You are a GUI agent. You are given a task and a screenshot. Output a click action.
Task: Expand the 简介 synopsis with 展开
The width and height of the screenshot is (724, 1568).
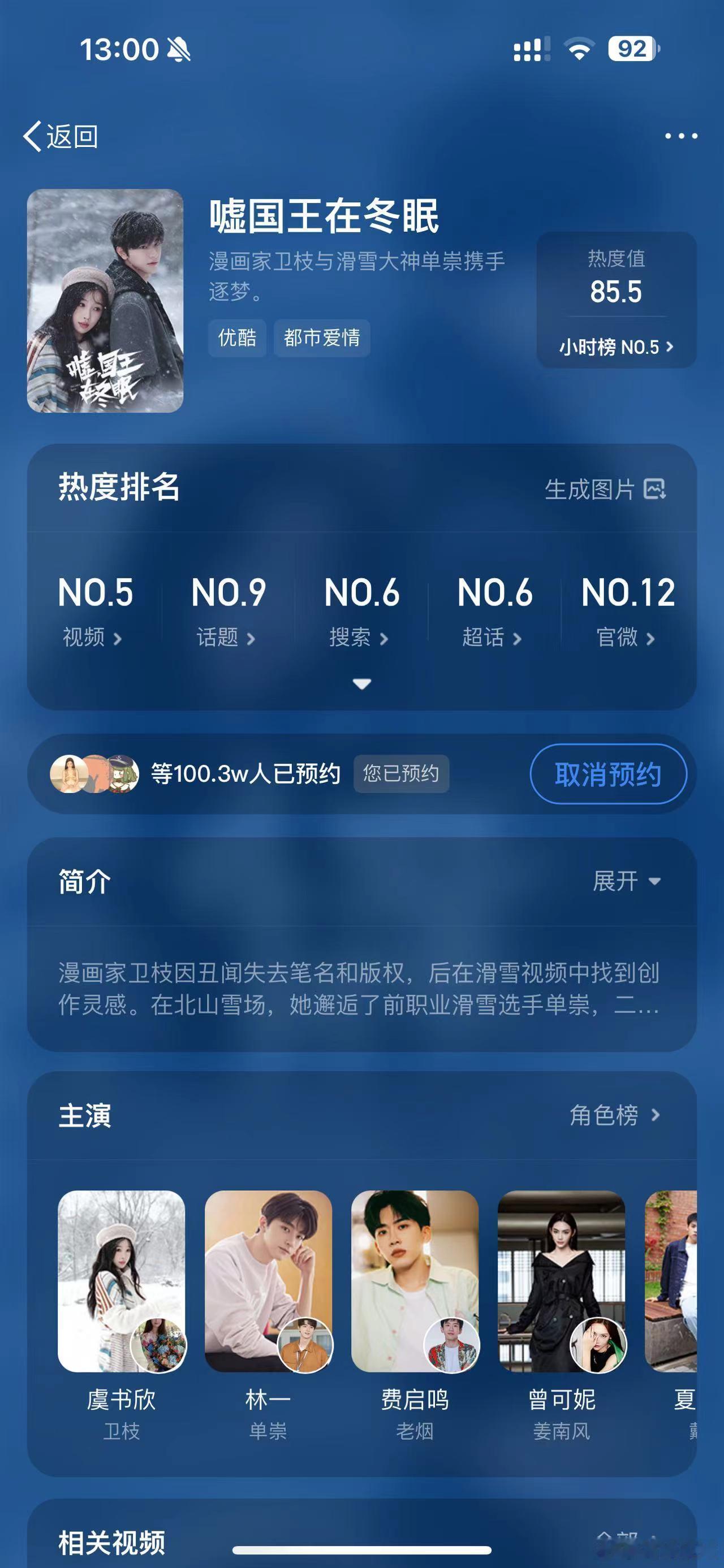tap(622, 880)
